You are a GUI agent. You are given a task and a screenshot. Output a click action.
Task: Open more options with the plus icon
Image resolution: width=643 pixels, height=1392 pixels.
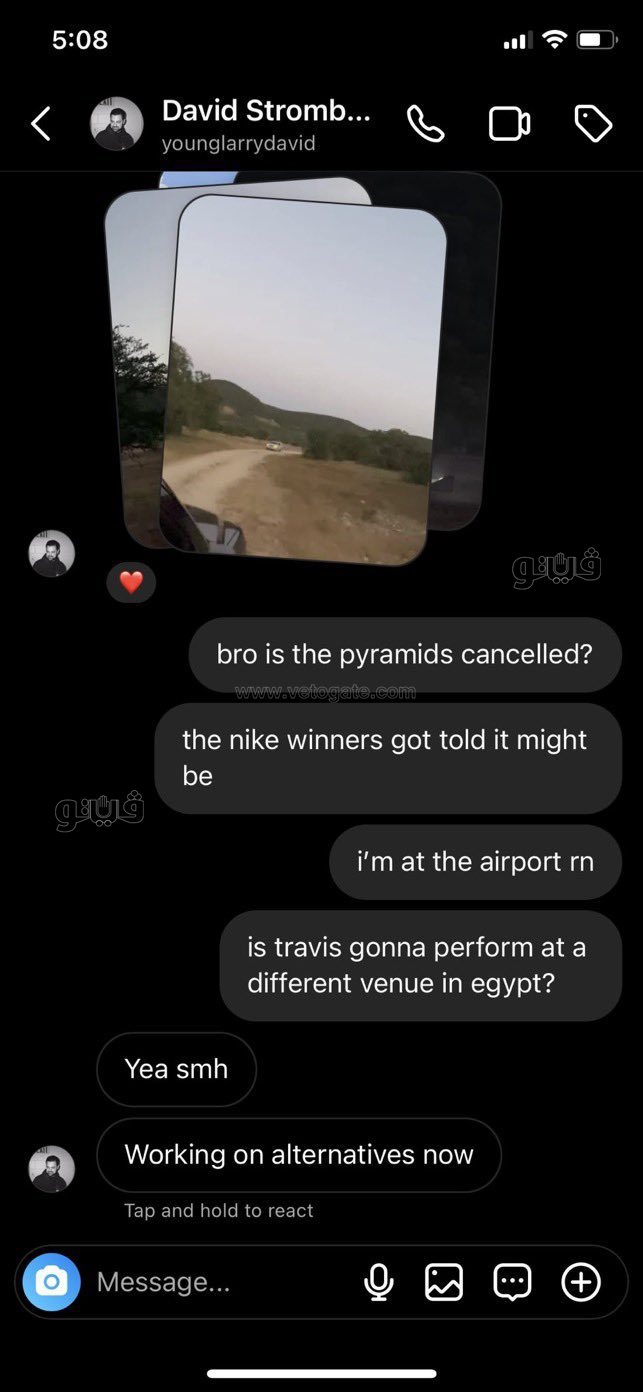click(x=581, y=1281)
